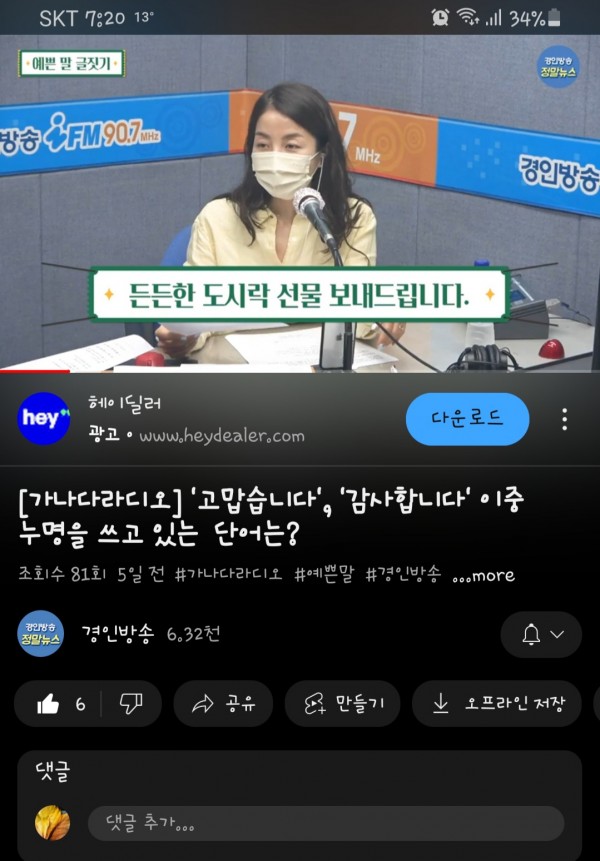Open the #예쁜말 hashtag
Screen dimensions: 600x861
[324, 575]
